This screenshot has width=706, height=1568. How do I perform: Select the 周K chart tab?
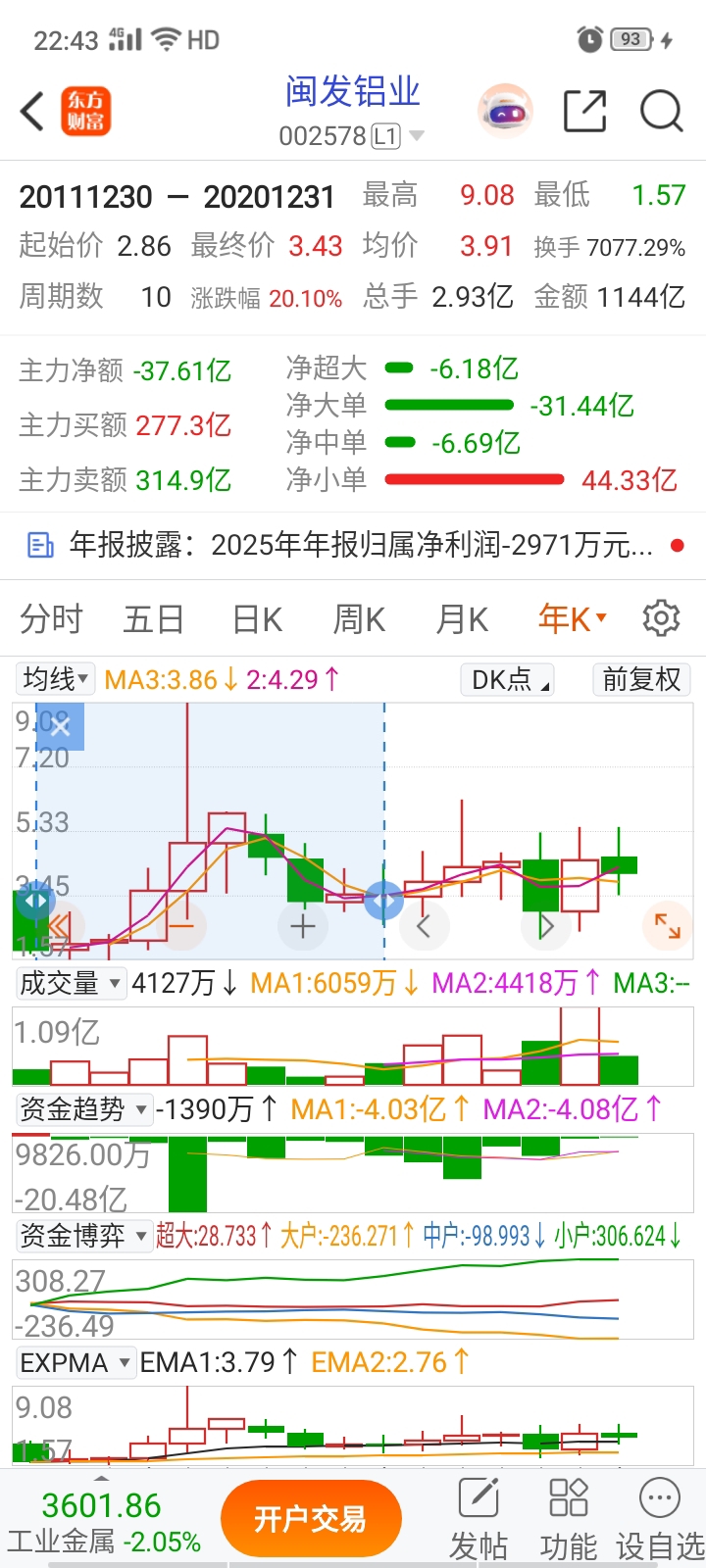(360, 619)
